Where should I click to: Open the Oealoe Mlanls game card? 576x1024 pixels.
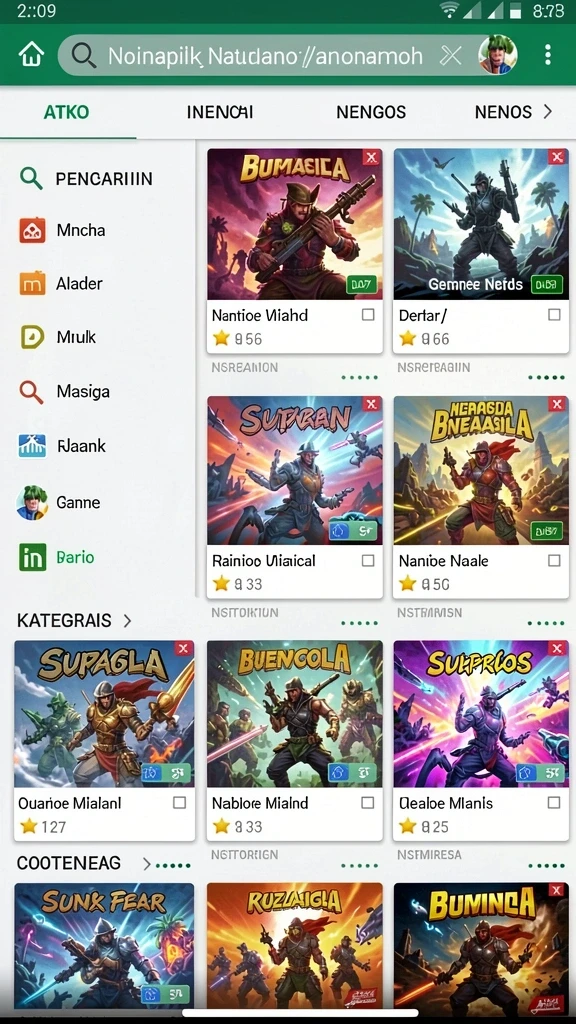pyautogui.click(x=481, y=740)
